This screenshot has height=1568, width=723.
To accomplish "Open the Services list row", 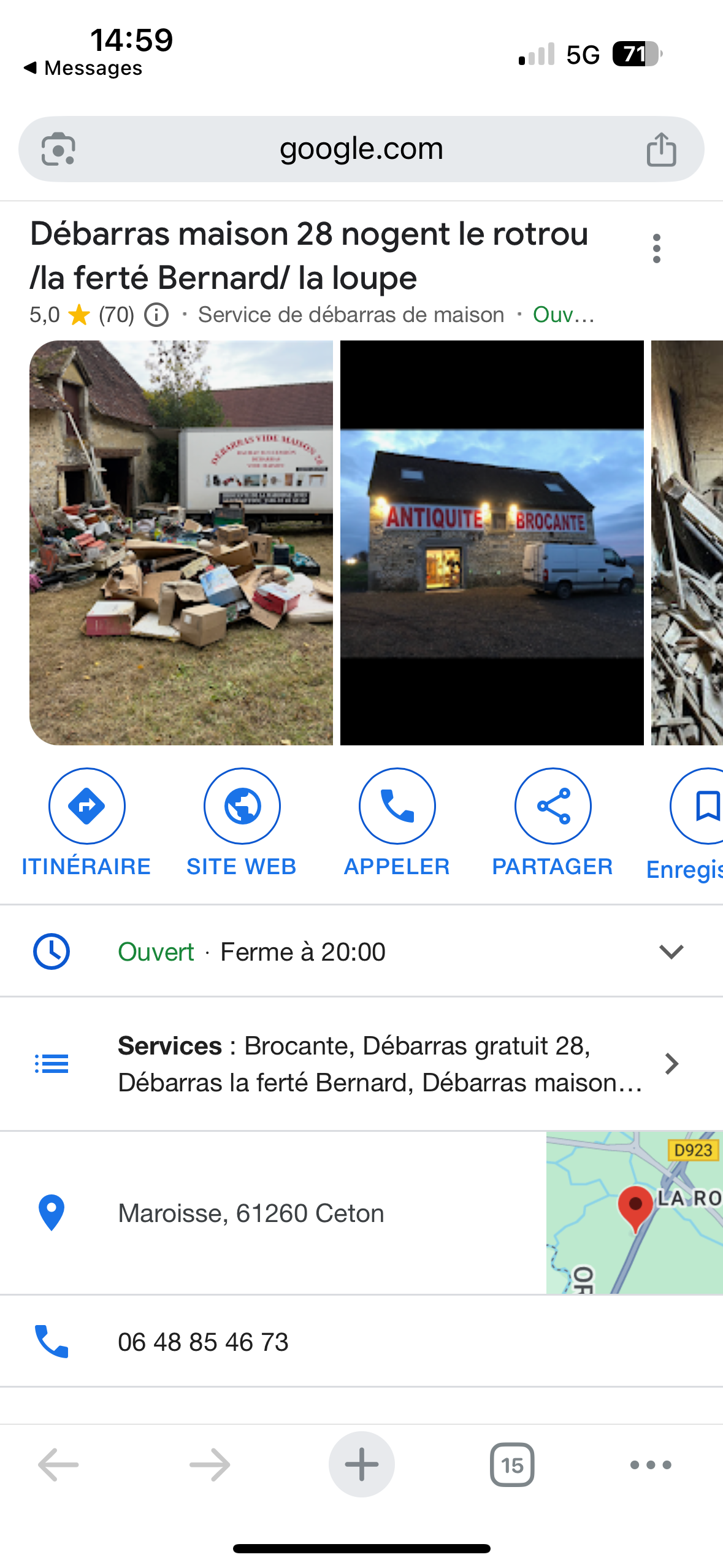I will (380, 1064).
